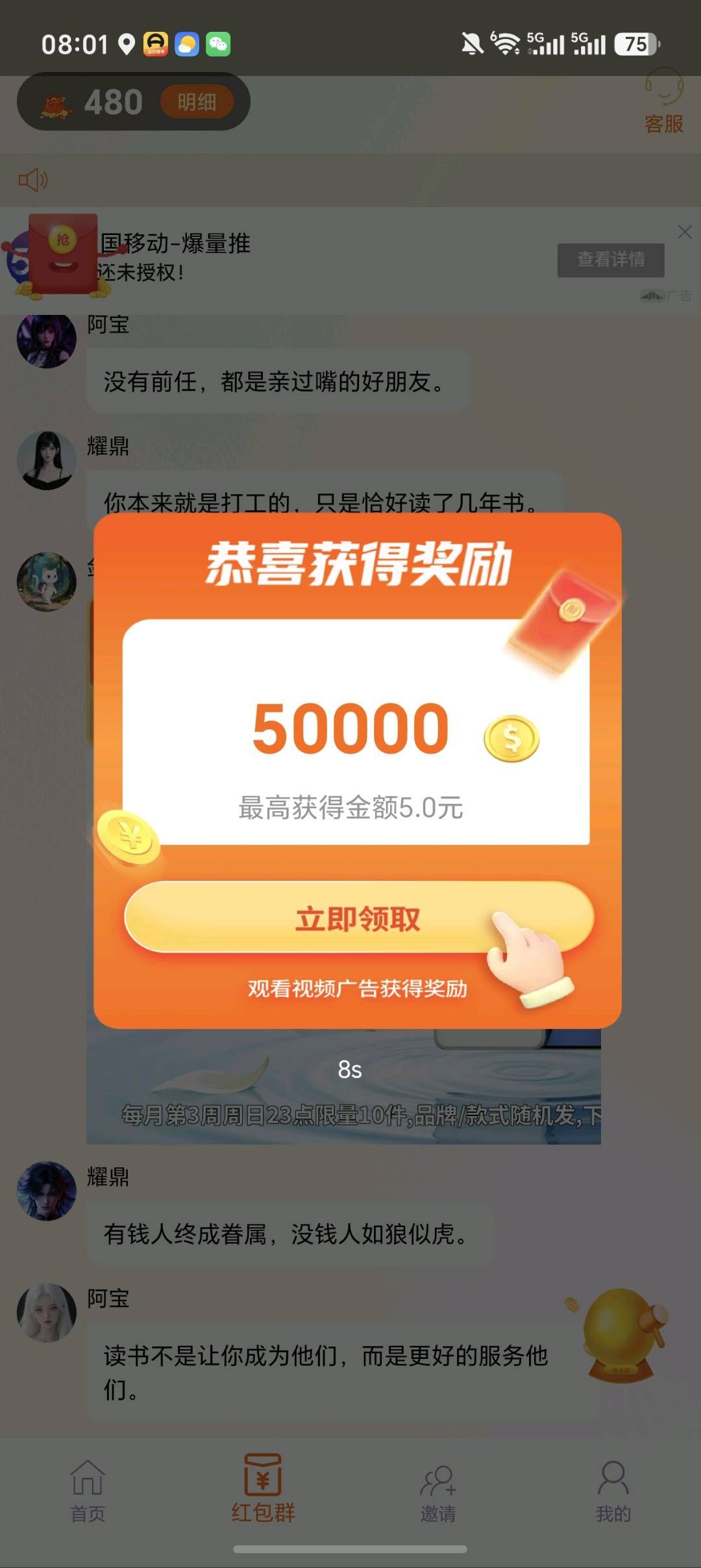Screen dimensions: 701x1568
Task: Claim the reward with 立即领取
Action: tap(358, 917)
